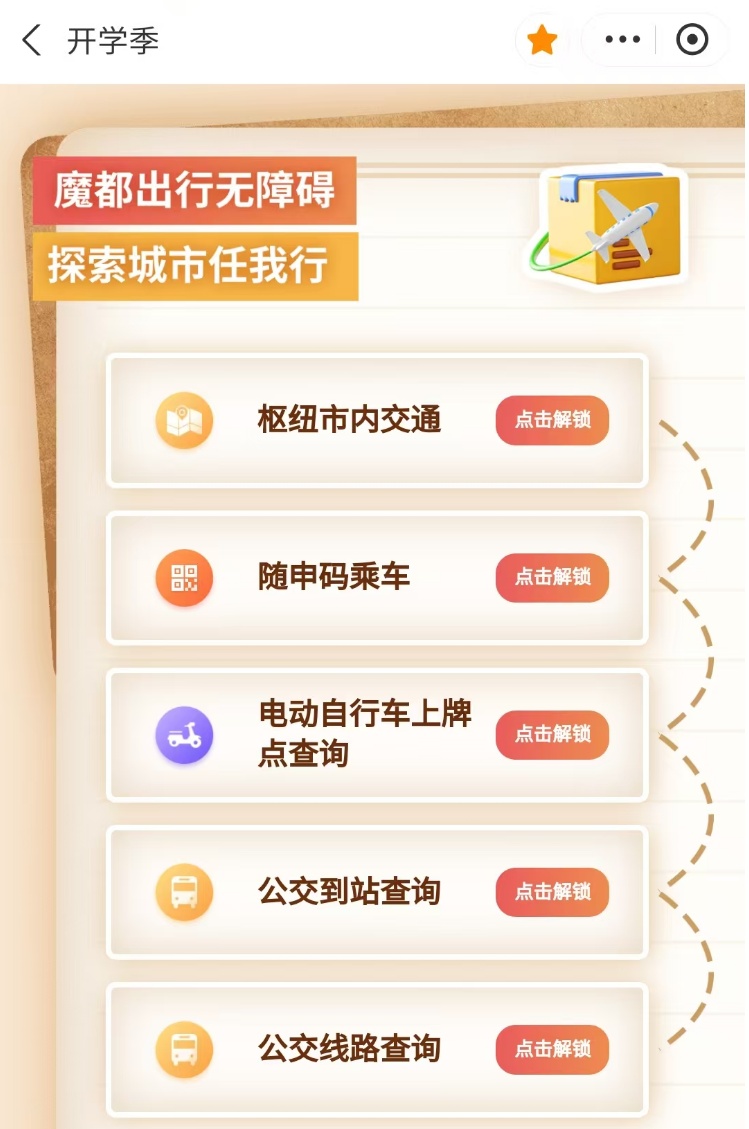Open the three-dot more menu
Screen dimensions: 749x1129
click(622, 41)
